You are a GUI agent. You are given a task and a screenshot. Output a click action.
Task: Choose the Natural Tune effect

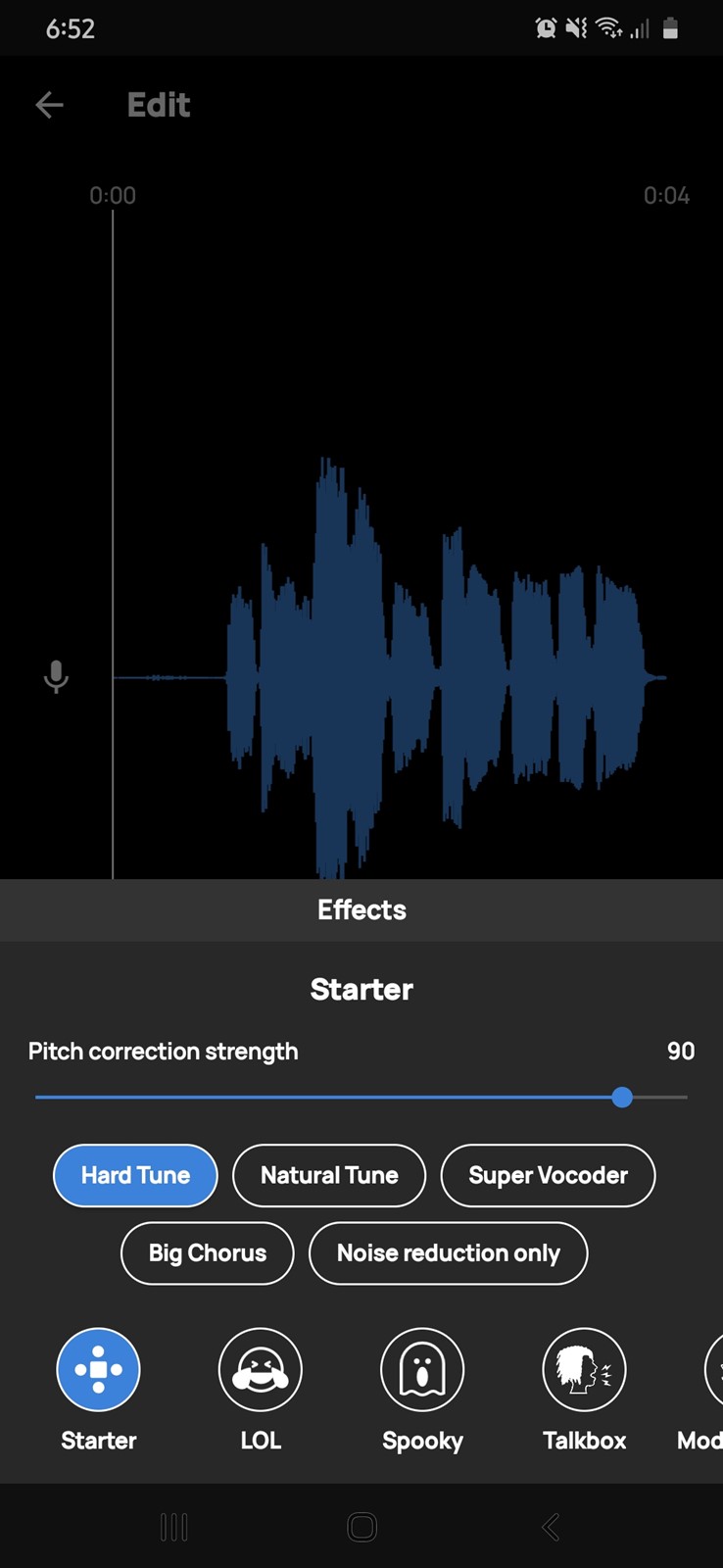click(329, 1175)
